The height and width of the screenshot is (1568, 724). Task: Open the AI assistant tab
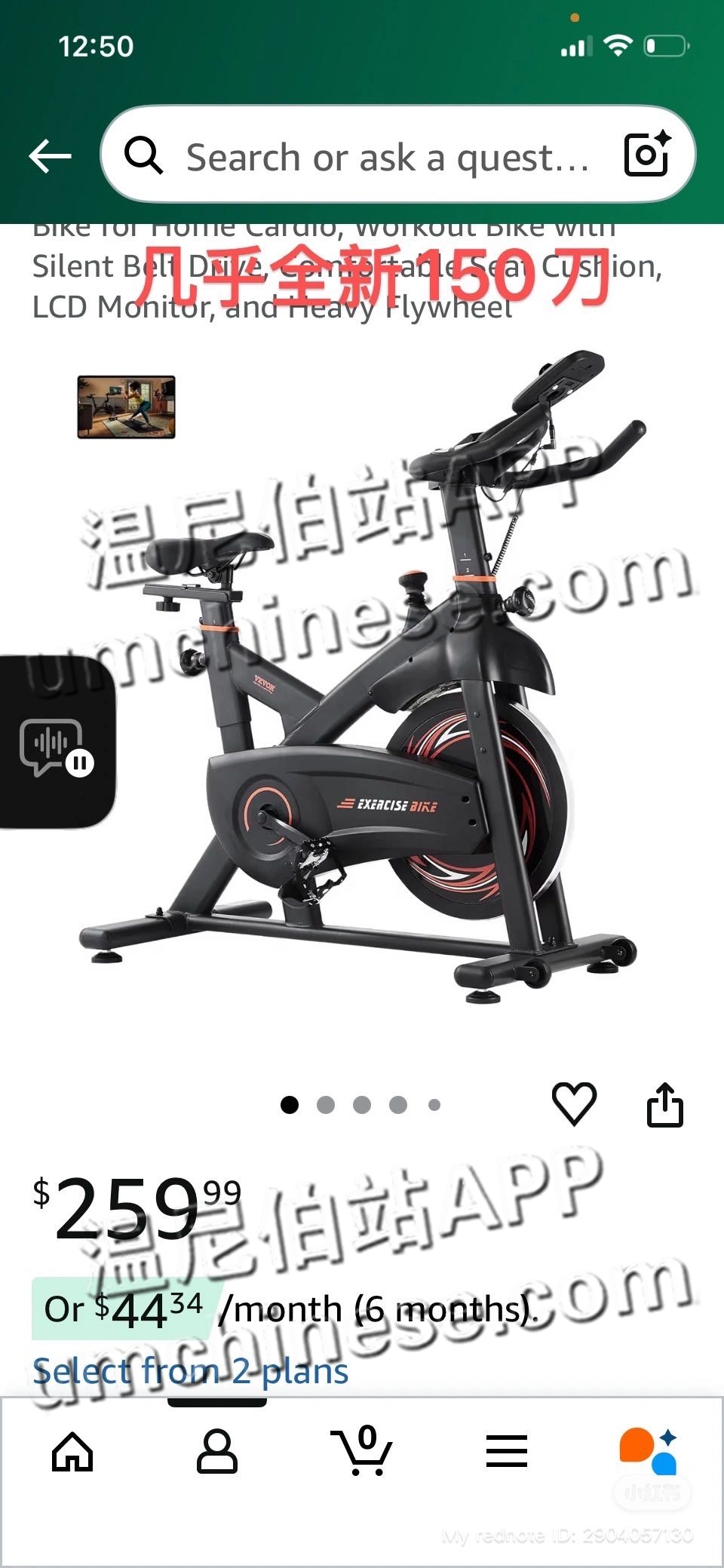coord(647,1450)
